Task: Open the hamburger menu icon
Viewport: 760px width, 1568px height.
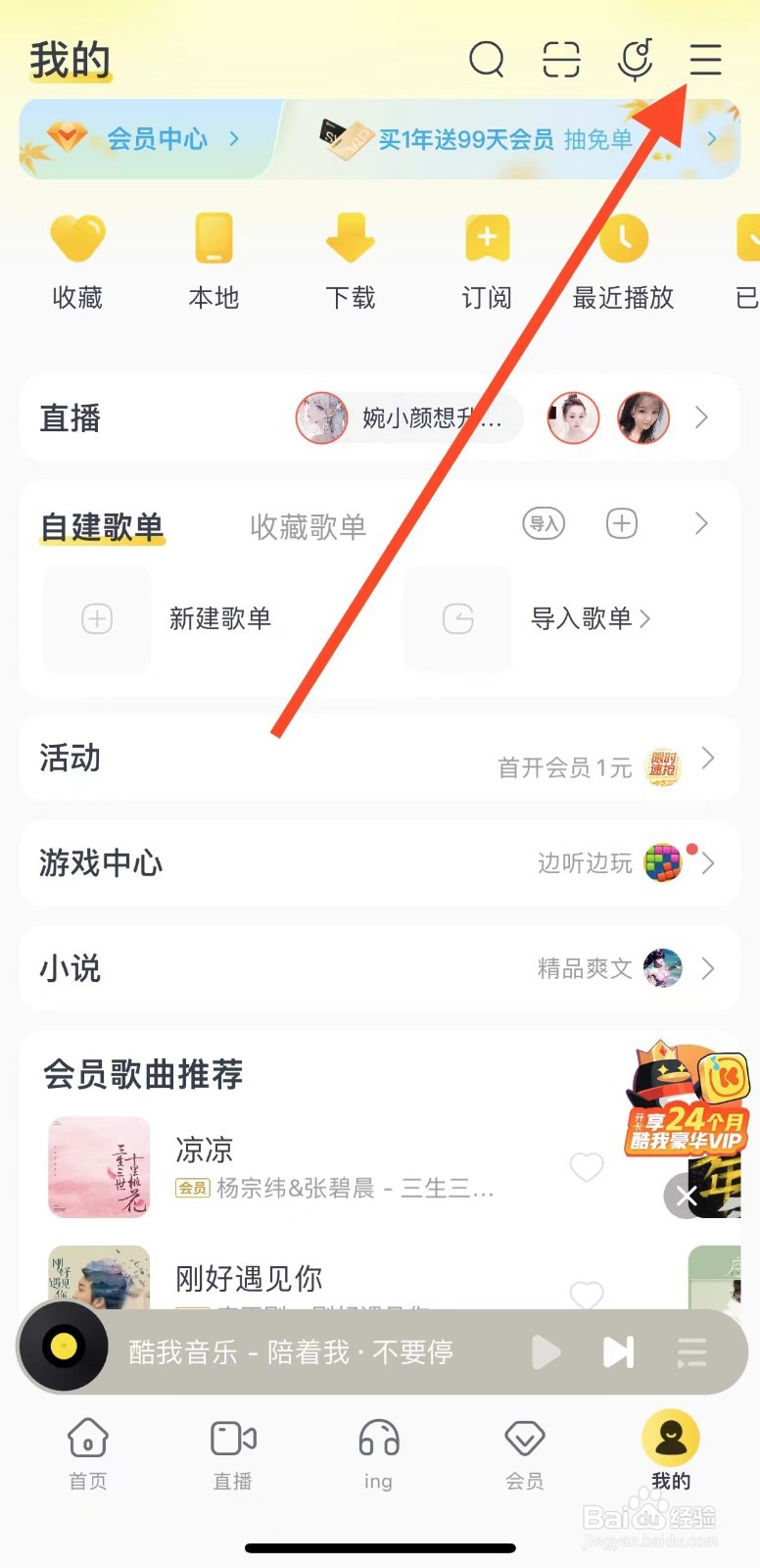Action: point(705,60)
